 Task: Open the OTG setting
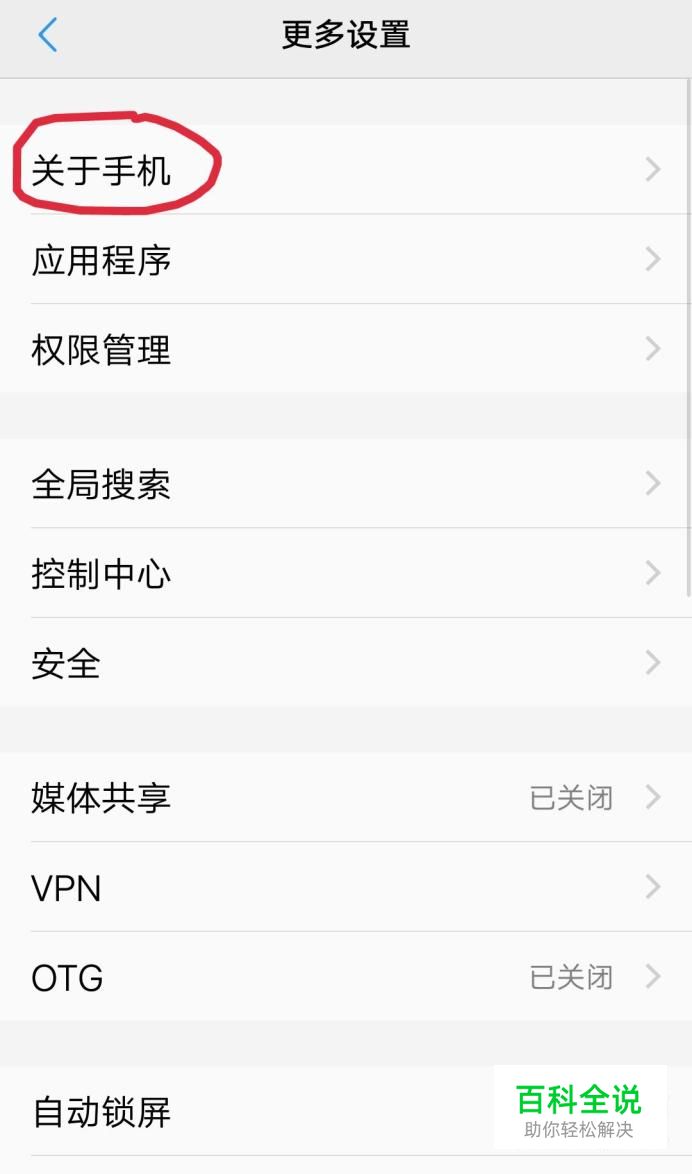coord(346,976)
